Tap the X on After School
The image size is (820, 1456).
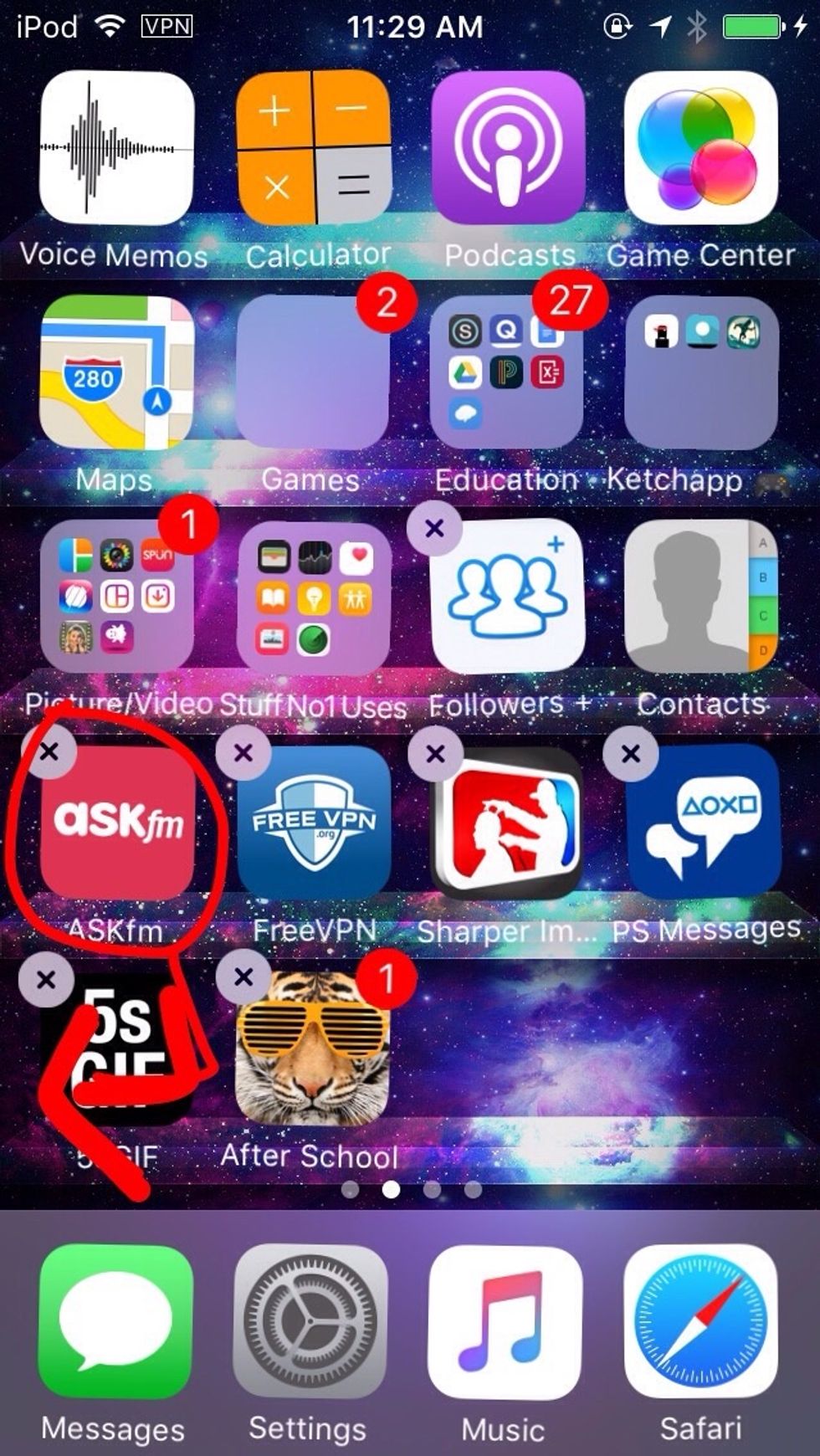click(x=243, y=977)
